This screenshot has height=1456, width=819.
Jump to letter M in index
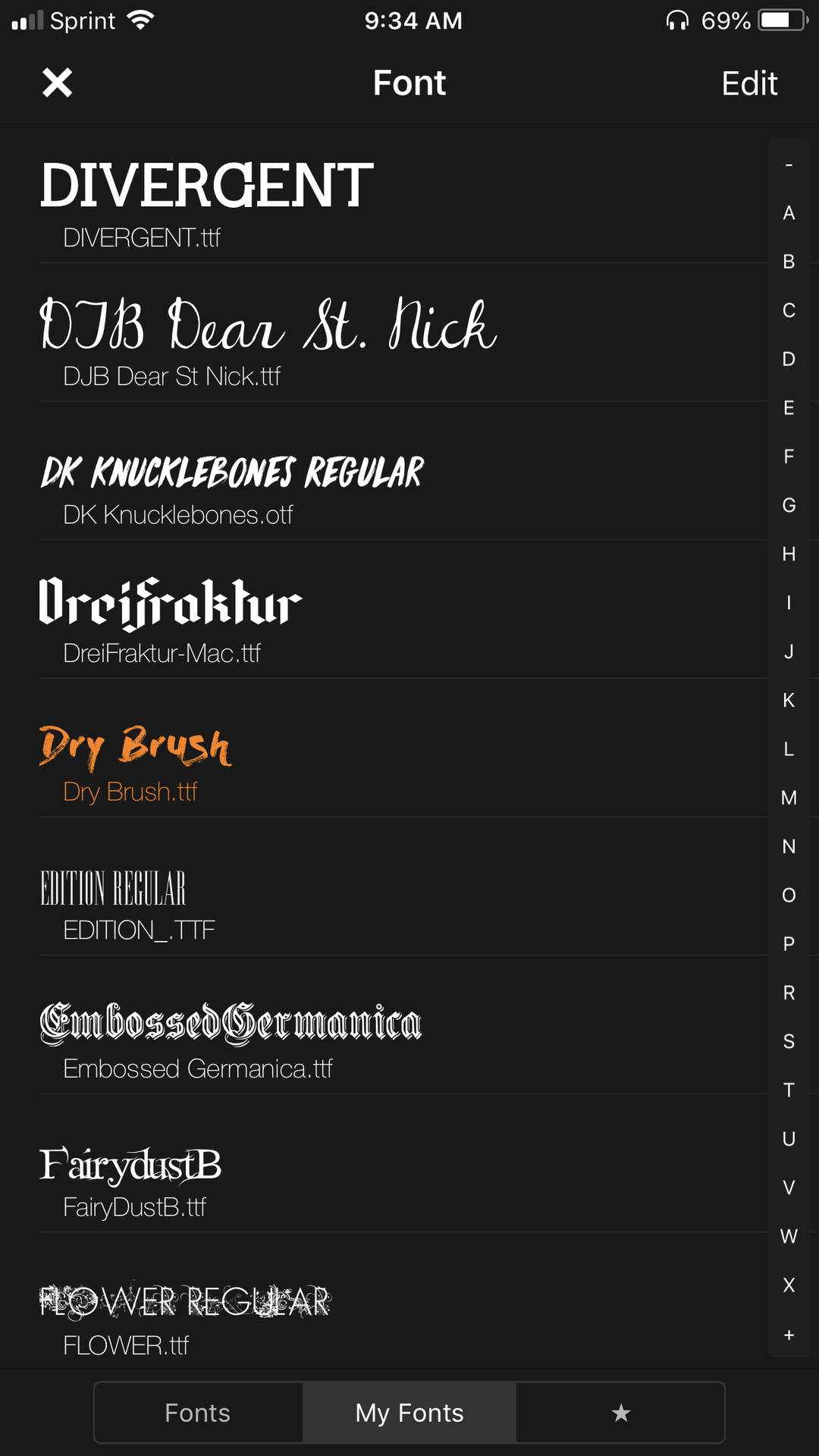pyautogui.click(x=789, y=798)
